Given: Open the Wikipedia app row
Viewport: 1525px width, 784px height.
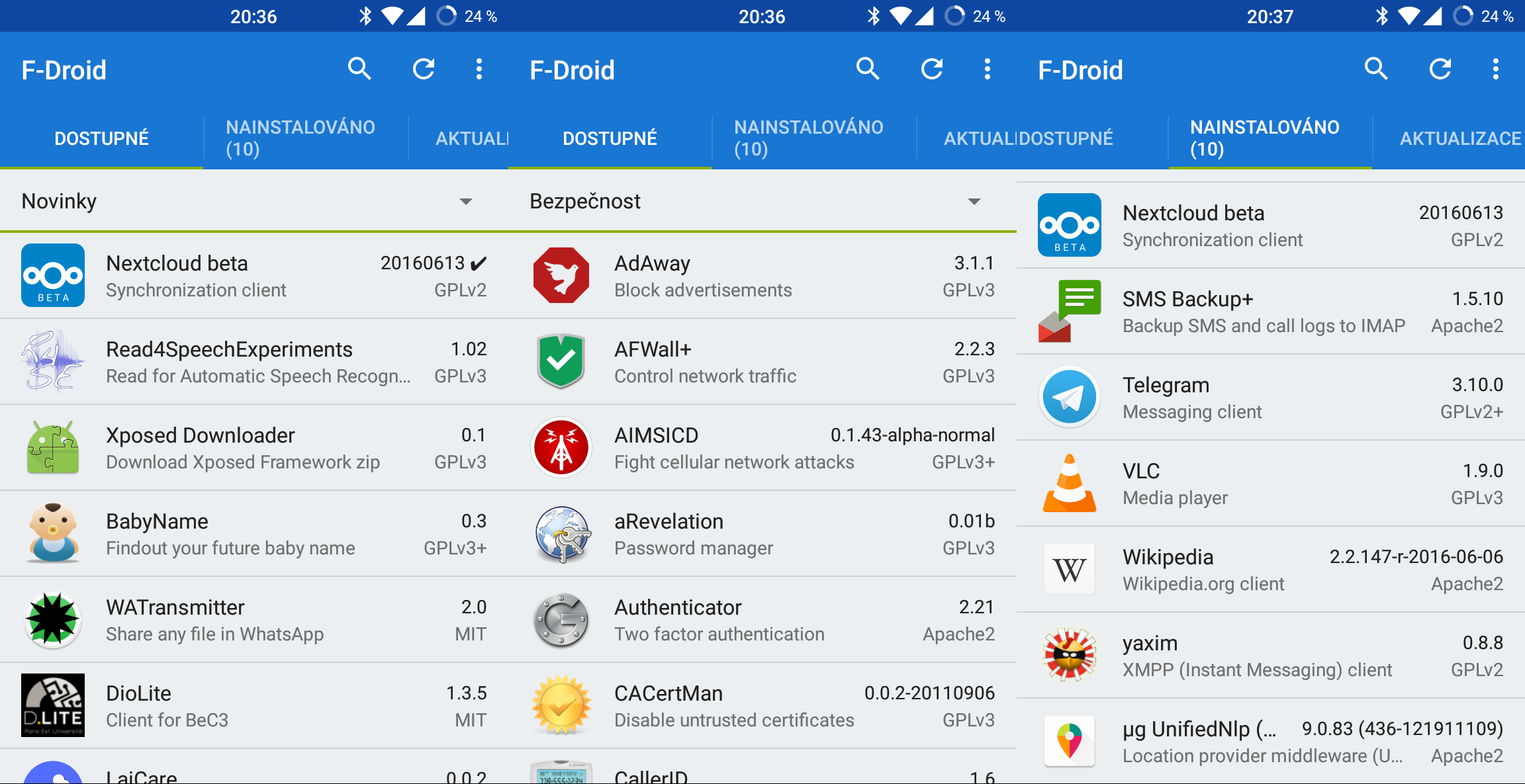Looking at the screenshot, I should [x=1271, y=570].
